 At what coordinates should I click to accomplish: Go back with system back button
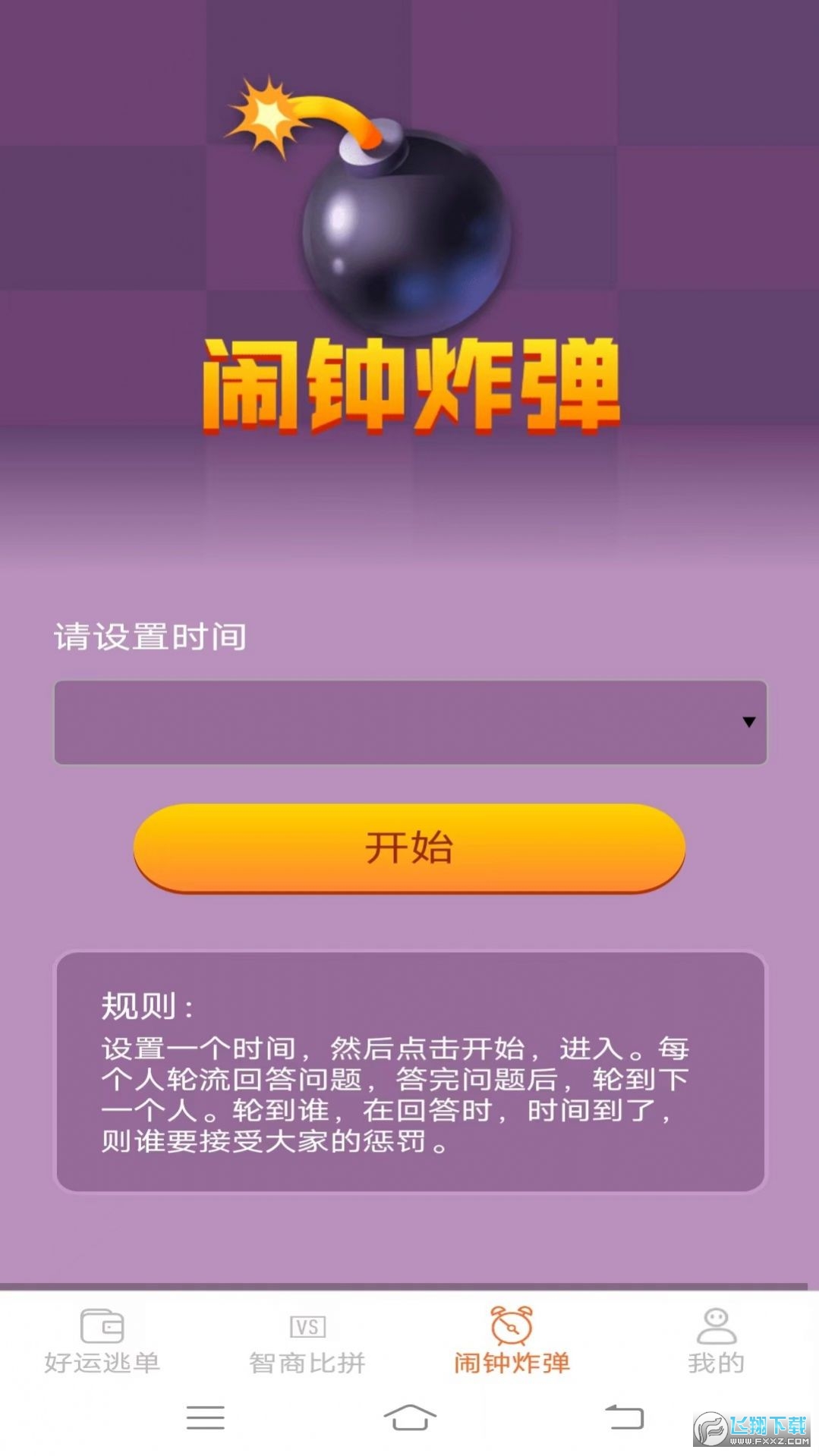(624, 1417)
